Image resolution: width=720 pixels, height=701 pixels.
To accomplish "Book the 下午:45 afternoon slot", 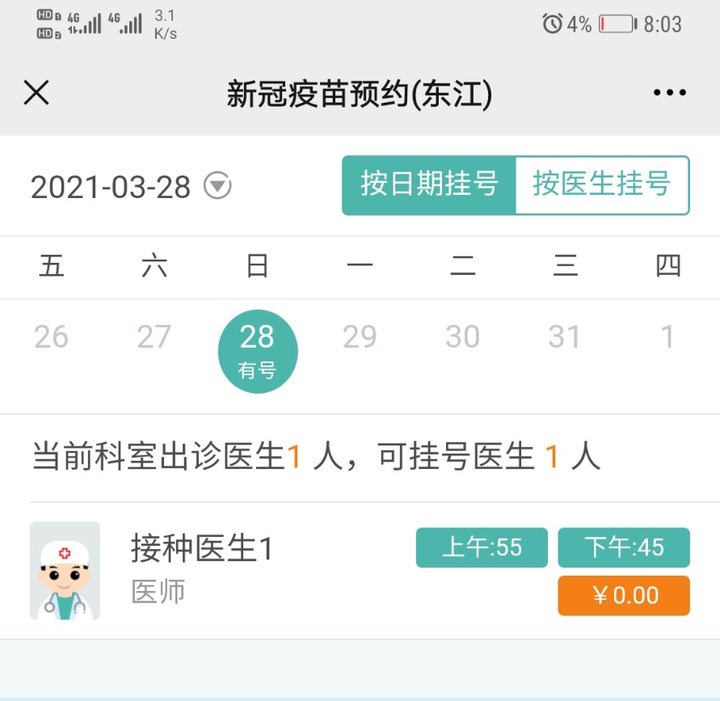I will (x=624, y=547).
